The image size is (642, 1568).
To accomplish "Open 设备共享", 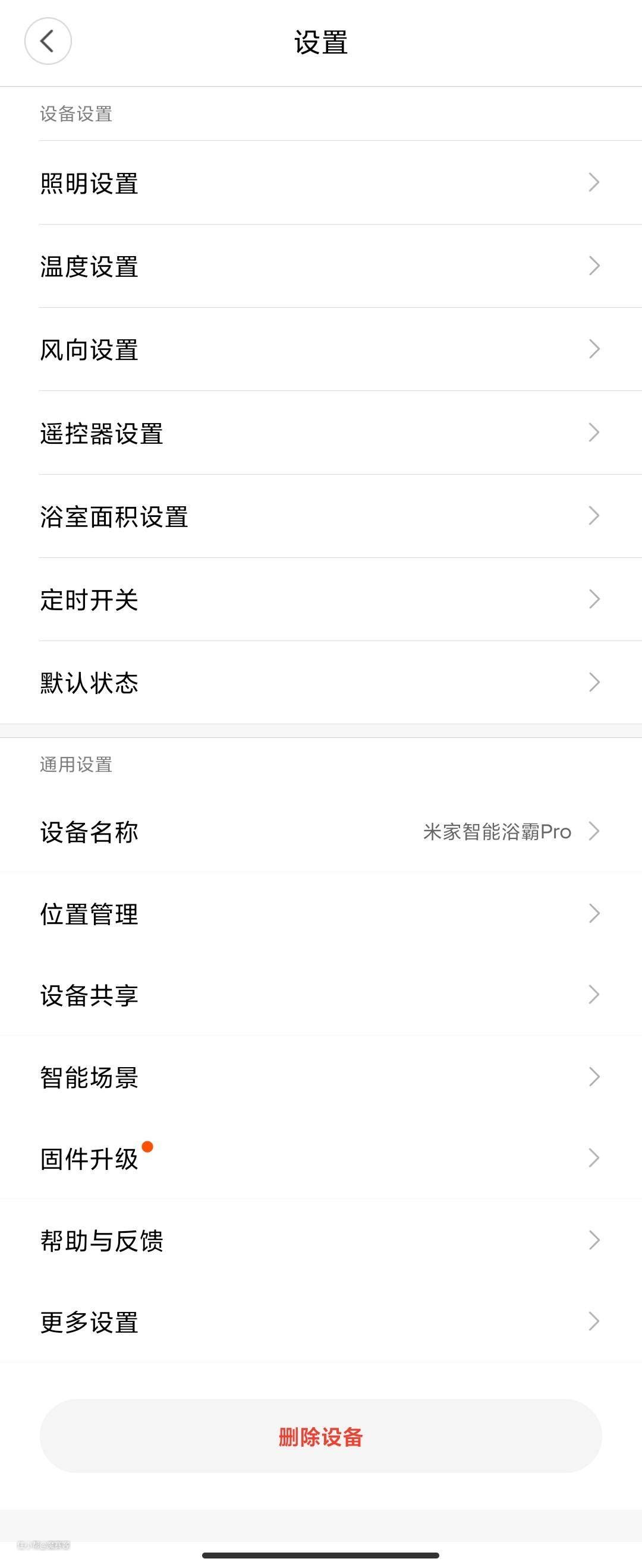I will (320, 995).
